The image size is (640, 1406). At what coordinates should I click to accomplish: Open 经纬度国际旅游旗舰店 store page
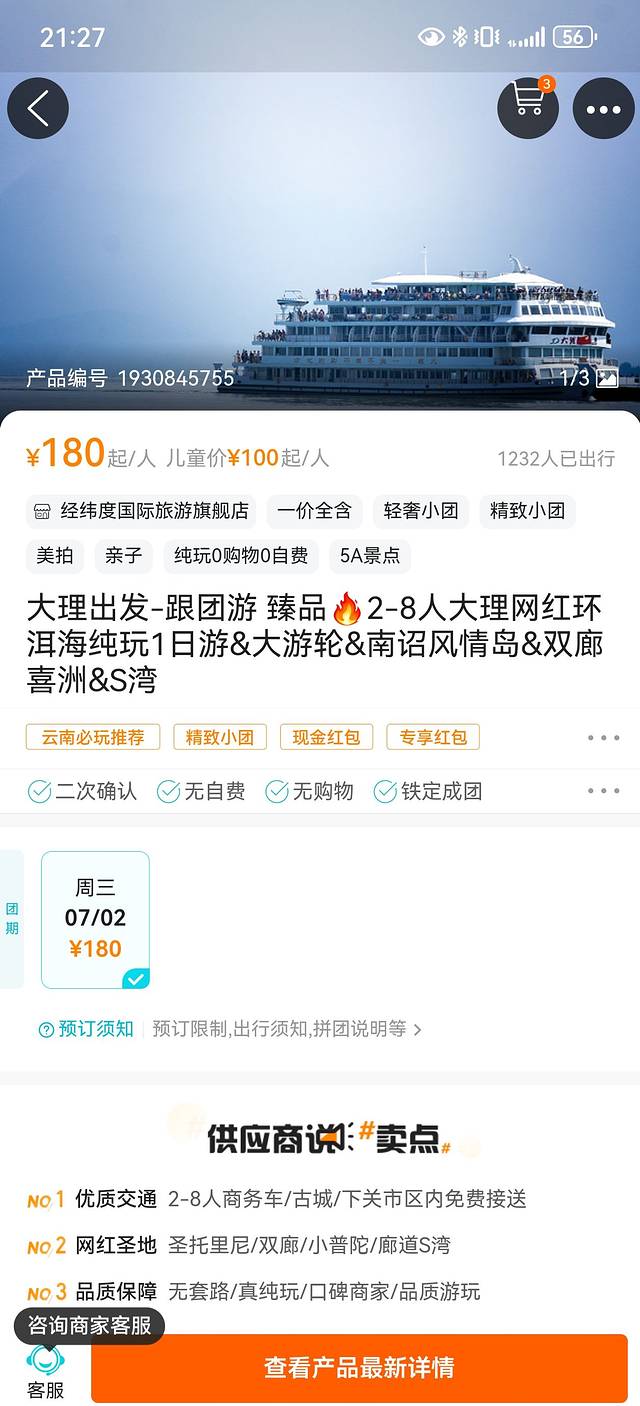(141, 511)
